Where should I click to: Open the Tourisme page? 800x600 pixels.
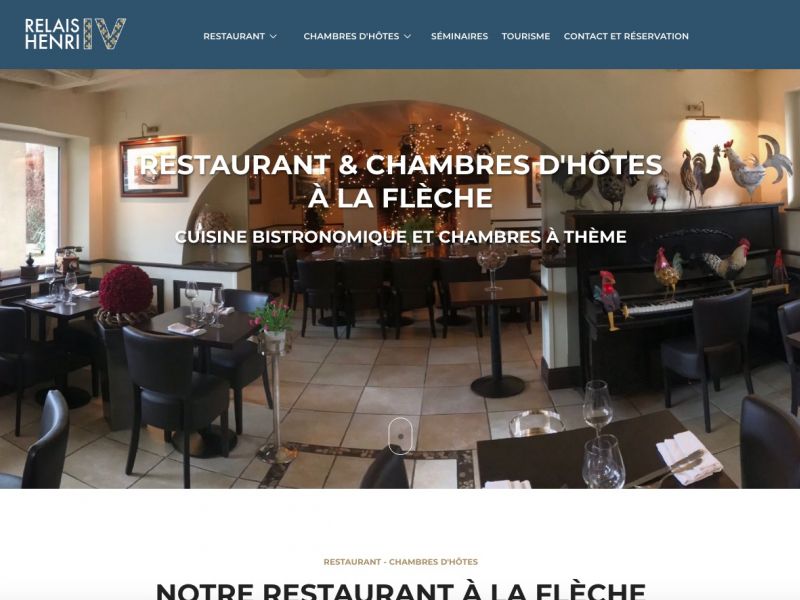[525, 36]
